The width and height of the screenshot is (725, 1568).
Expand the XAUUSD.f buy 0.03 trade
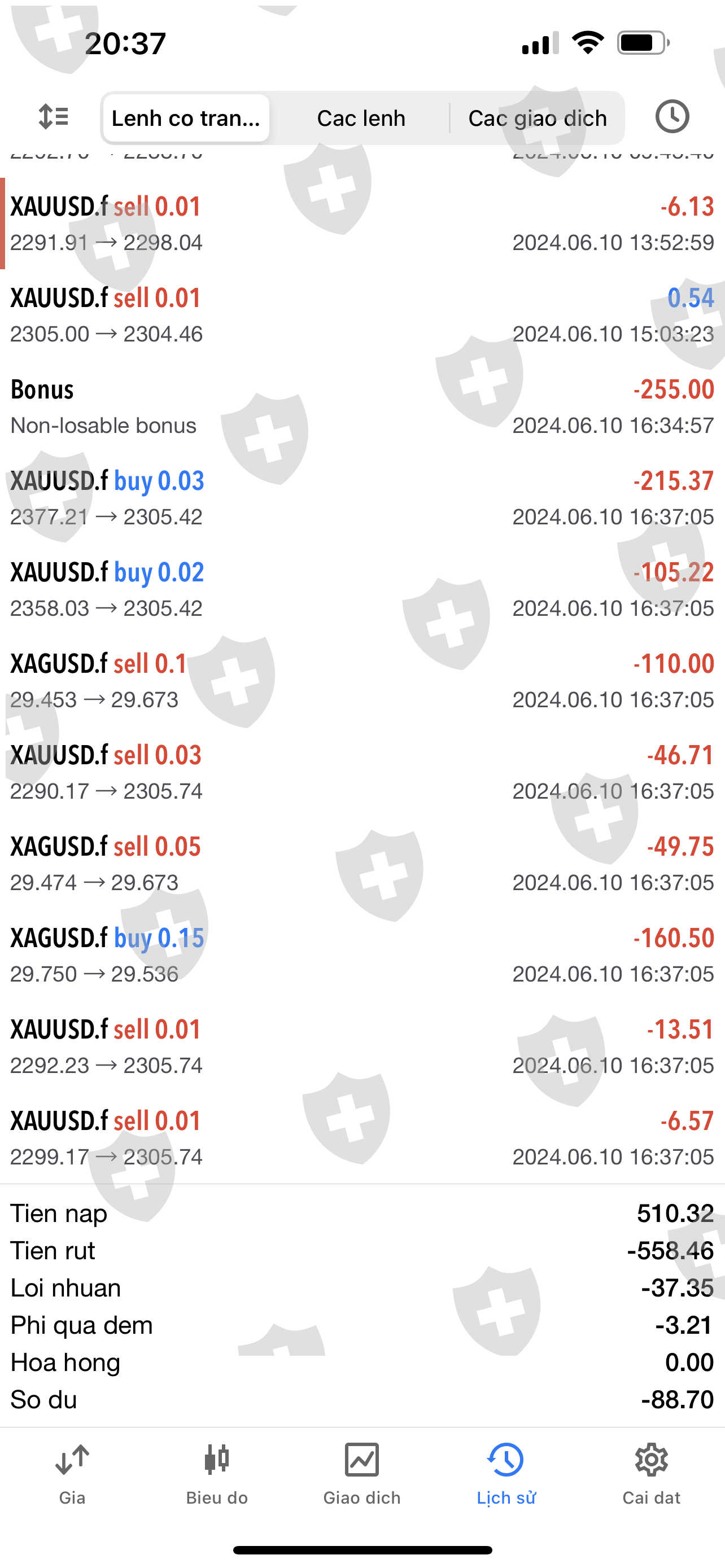tap(362, 498)
